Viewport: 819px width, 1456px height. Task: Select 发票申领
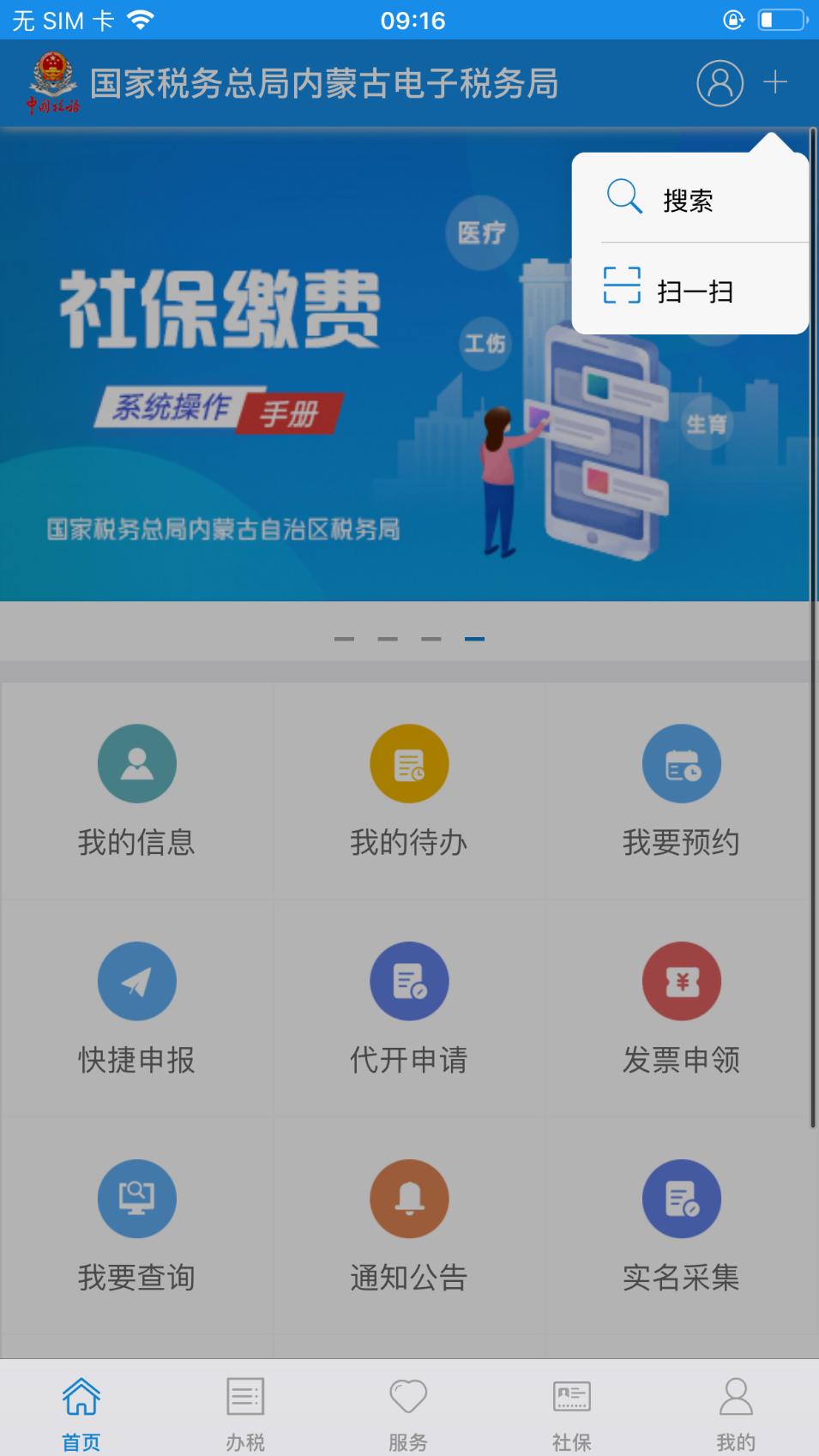pos(681,1008)
